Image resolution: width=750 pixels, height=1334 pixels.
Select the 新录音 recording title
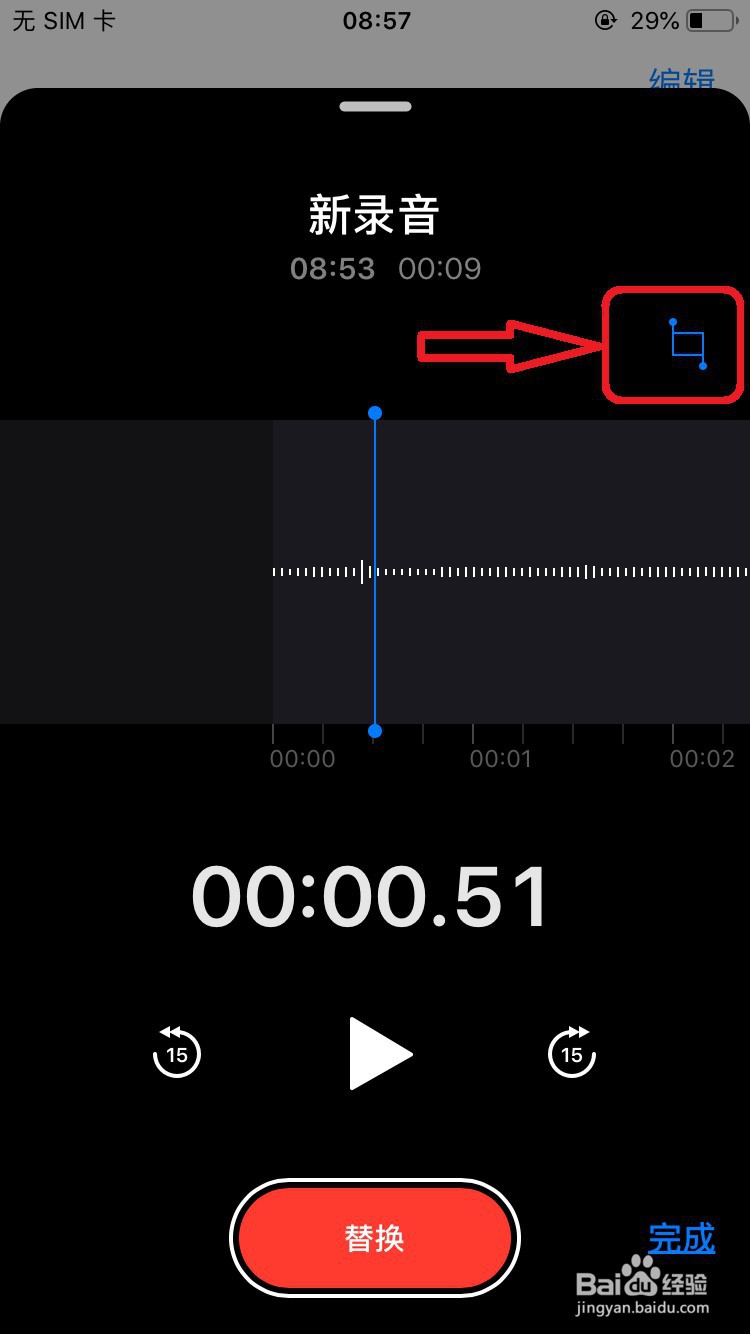[x=374, y=213]
